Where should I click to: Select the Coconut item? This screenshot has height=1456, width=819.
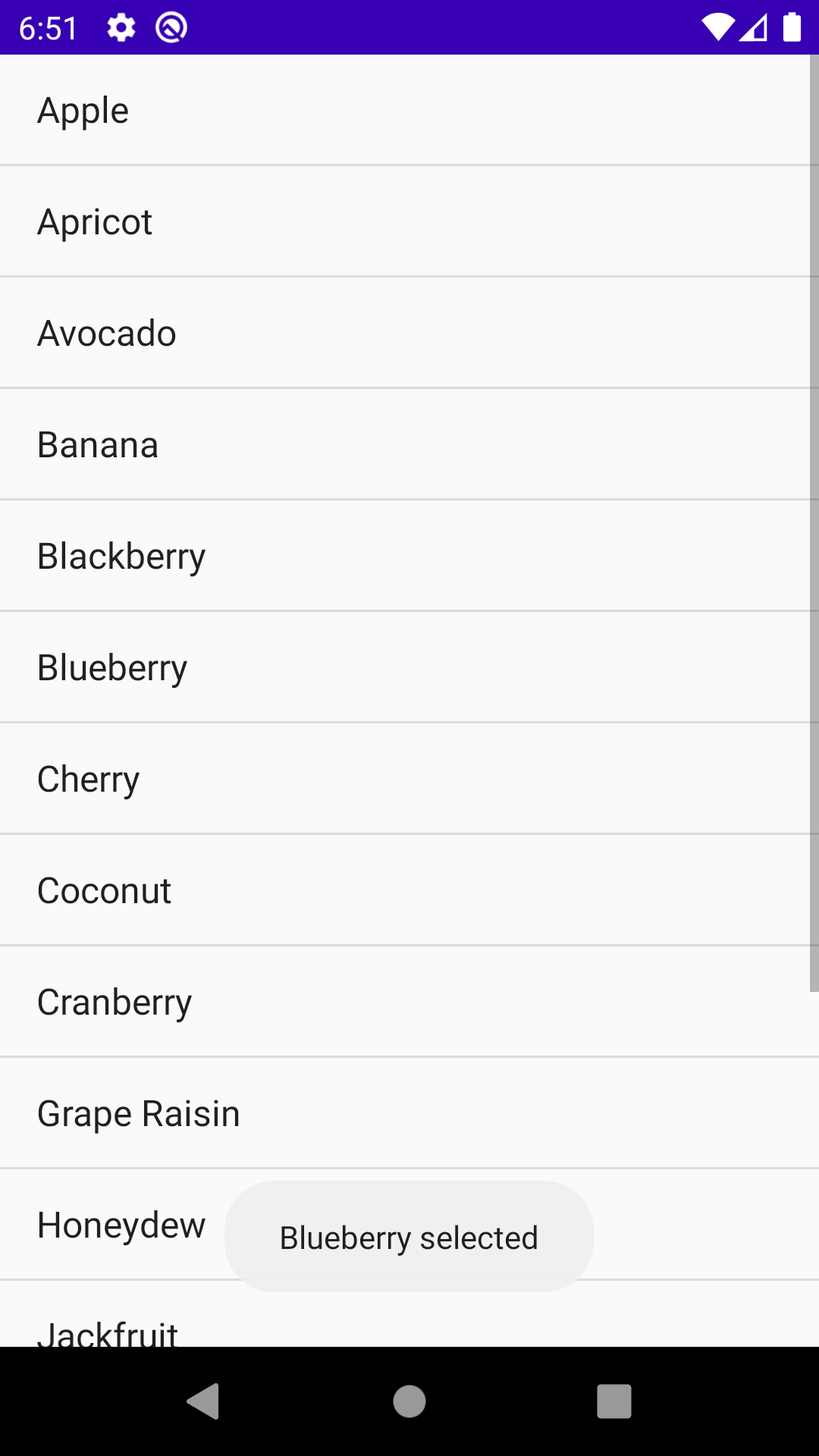tap(105, 891)
